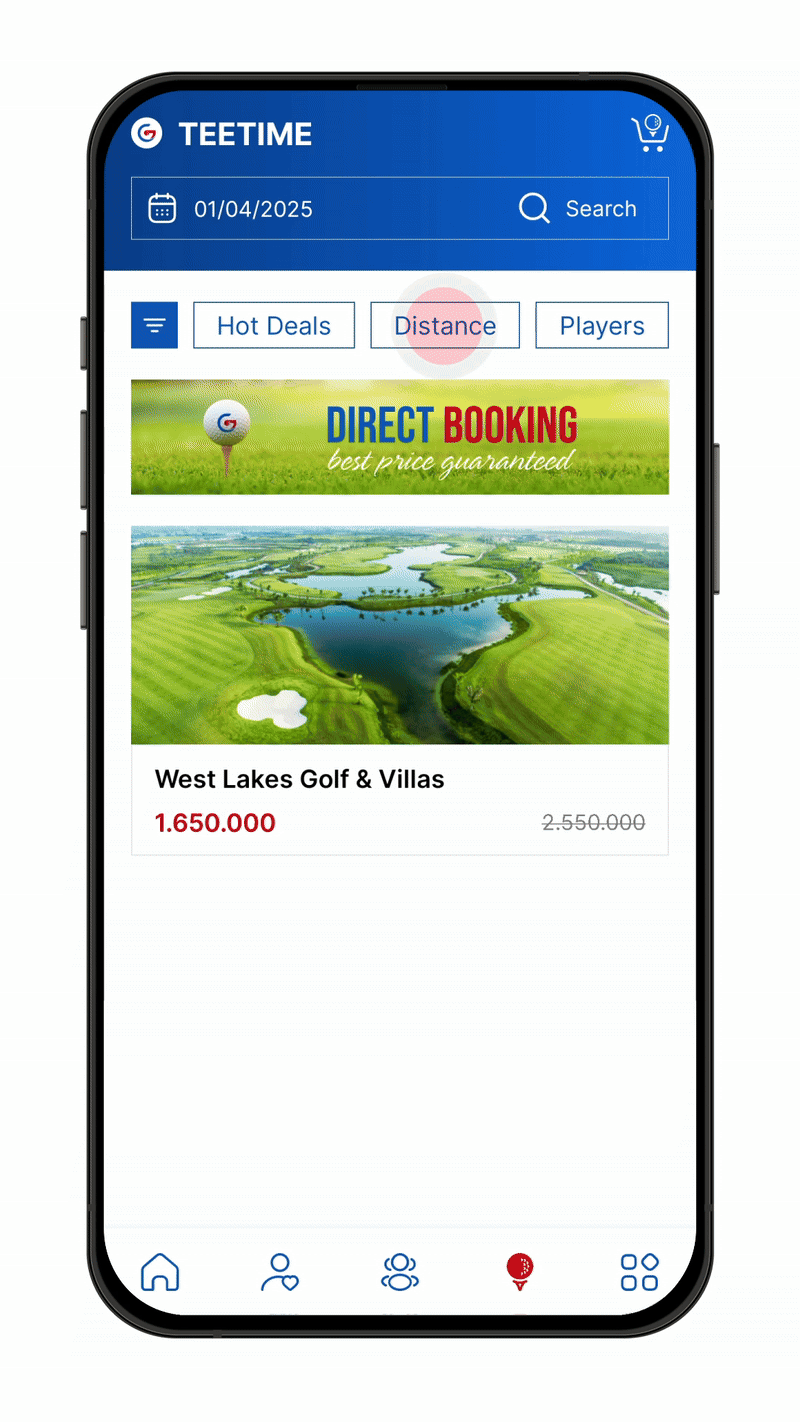800x1422 pixels.
Task: Select the Hot Deals chip
Action: pyautogui.click(x=273, y=326)
